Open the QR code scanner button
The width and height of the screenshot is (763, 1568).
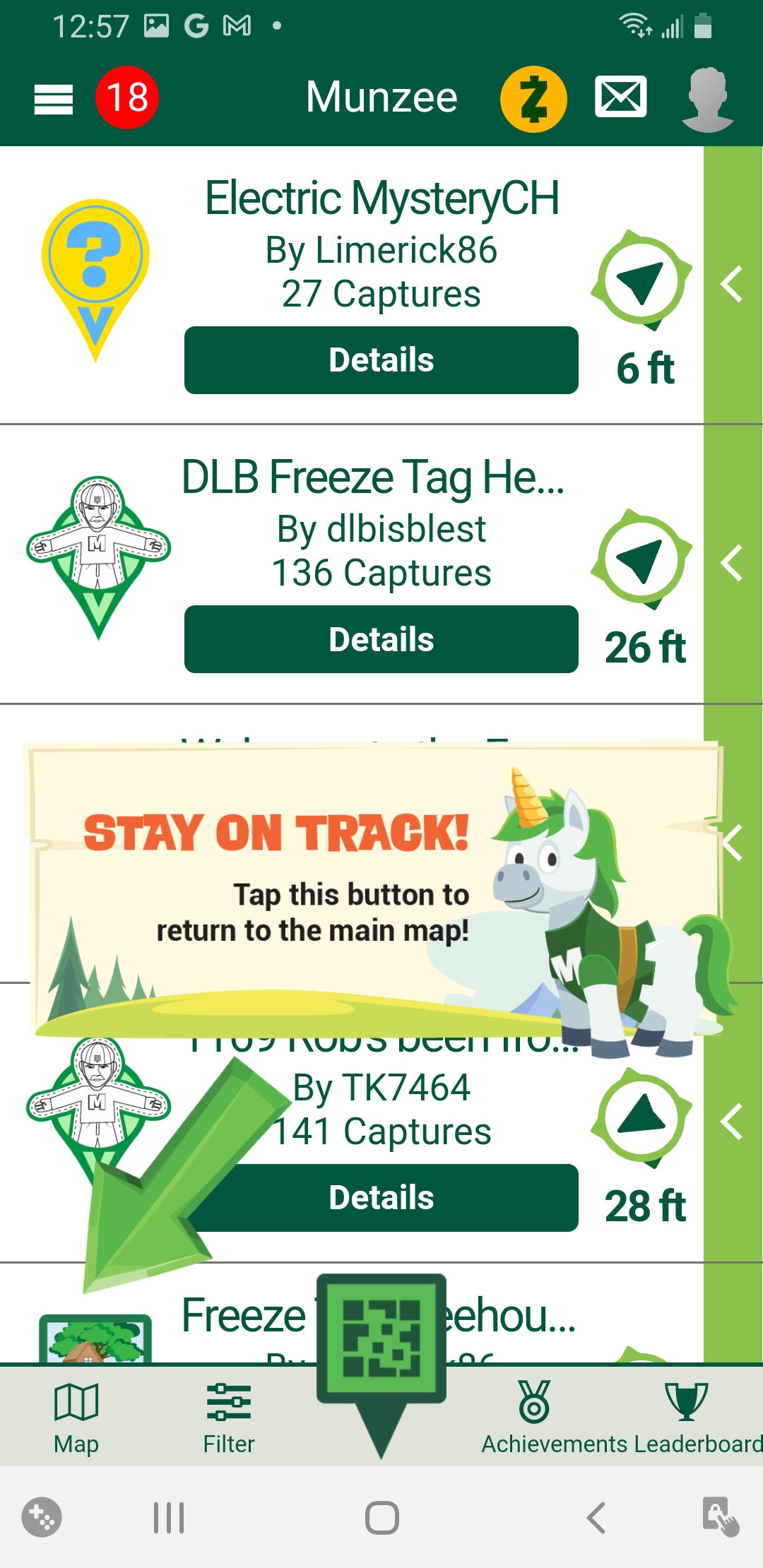pyautogui.click(x=381, y=1338)
